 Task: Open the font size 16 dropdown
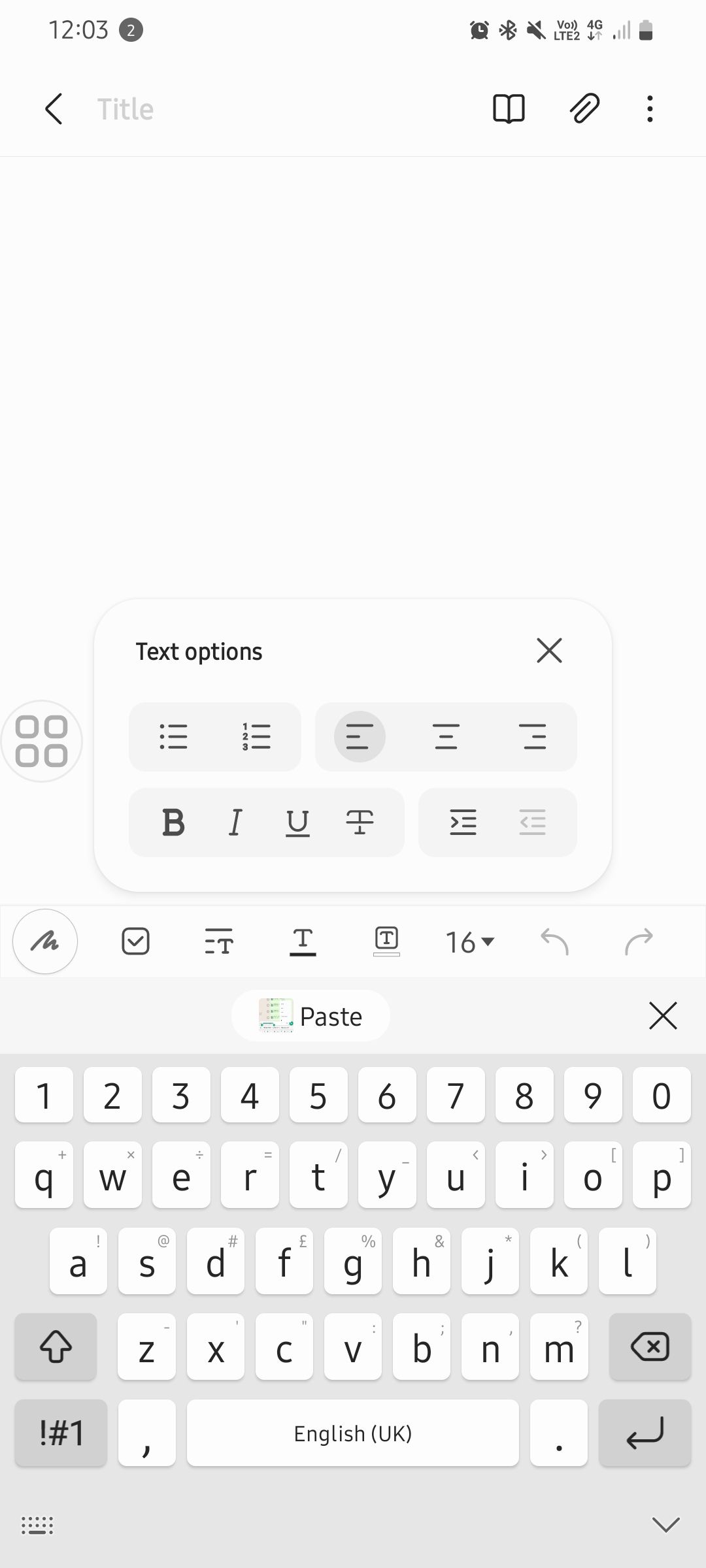point(469,942)
